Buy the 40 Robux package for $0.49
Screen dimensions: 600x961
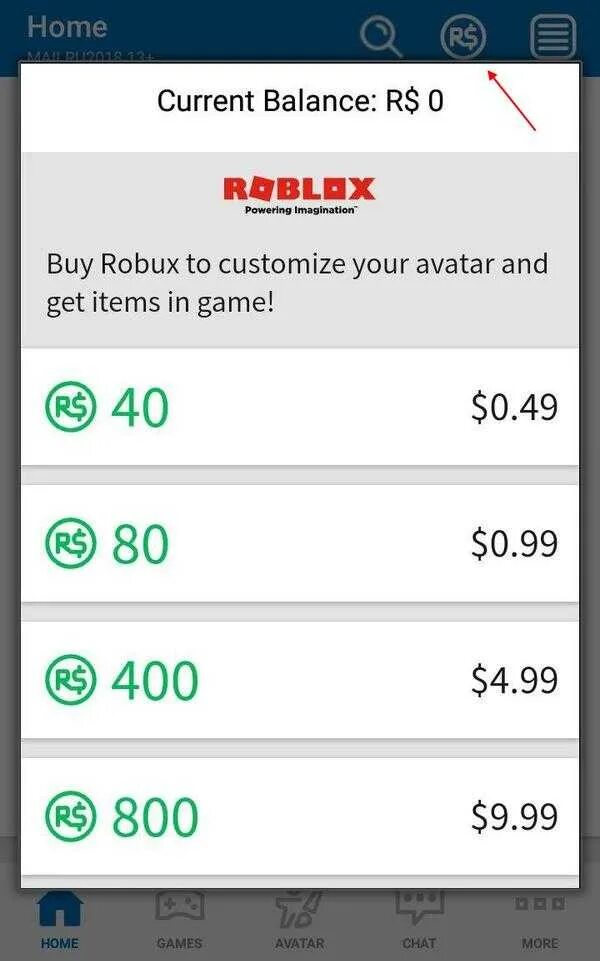click(x=300, y=407)
